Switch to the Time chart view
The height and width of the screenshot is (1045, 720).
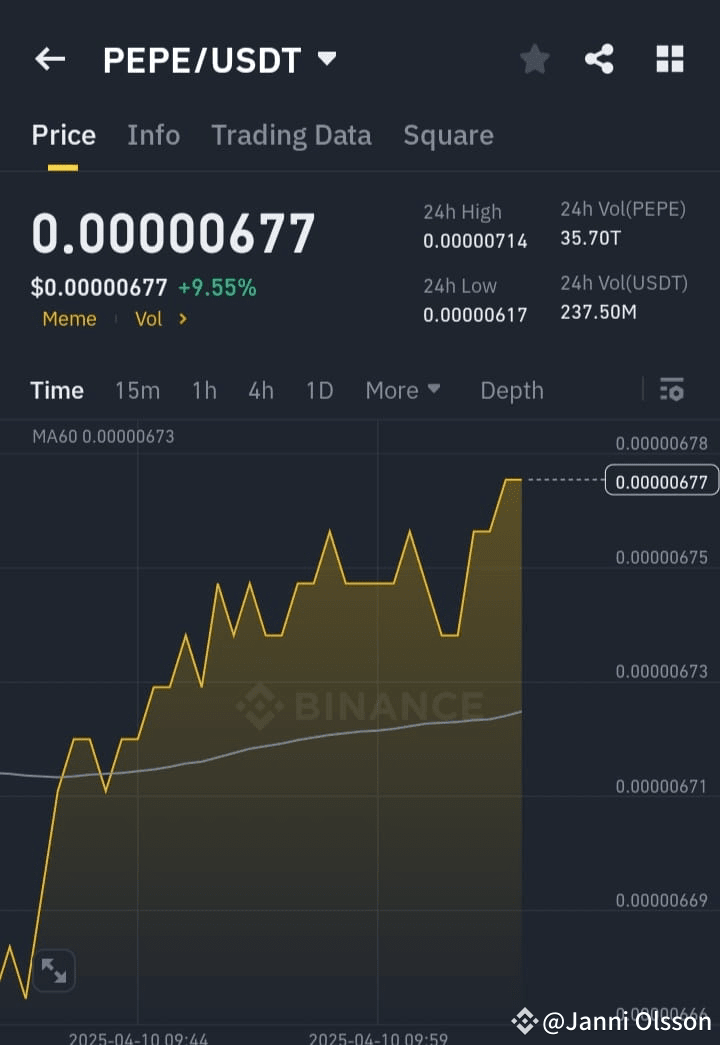click(57, 390)
